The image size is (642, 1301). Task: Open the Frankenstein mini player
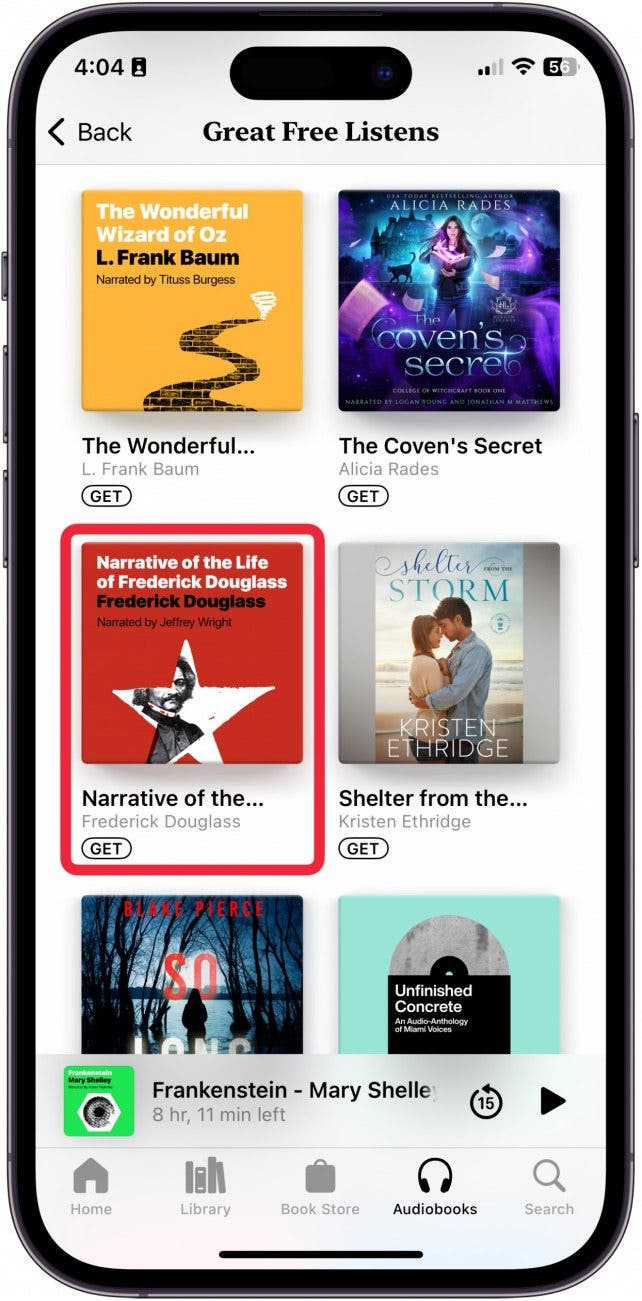(x=290, y=1100)
